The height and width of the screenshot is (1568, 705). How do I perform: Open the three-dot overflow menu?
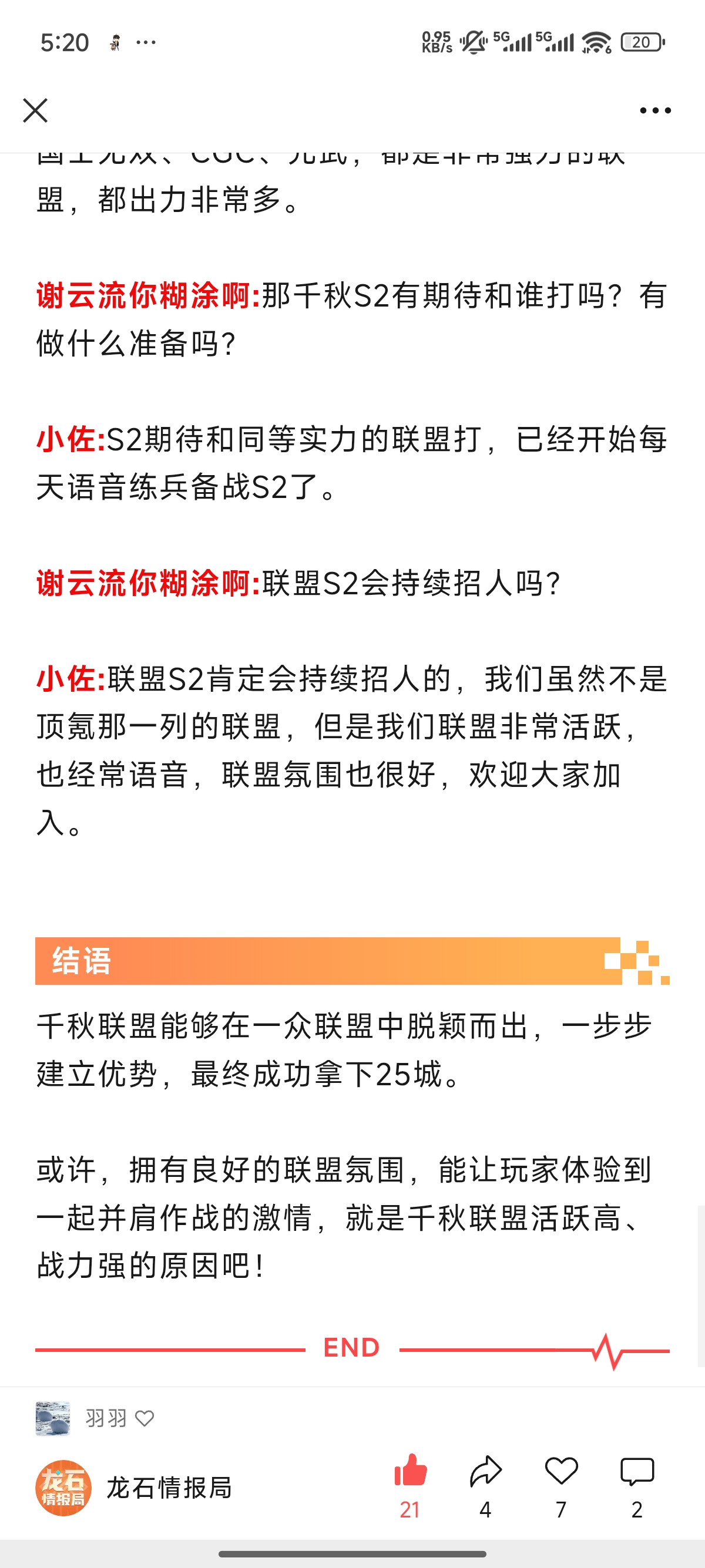point(655,110)
